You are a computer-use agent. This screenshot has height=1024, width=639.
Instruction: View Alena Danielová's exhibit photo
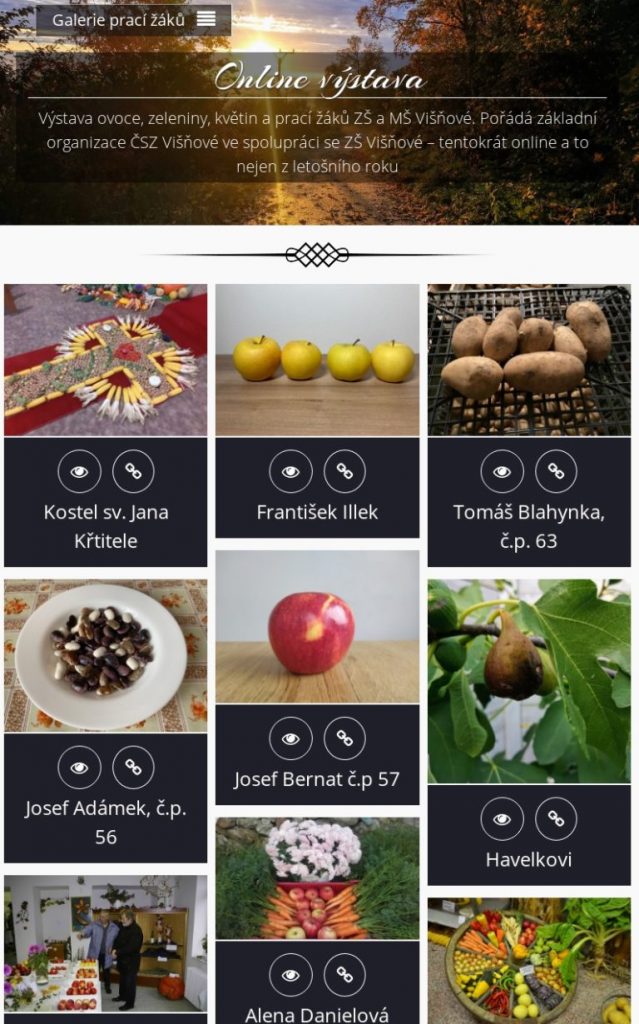(x=290, y=974)
